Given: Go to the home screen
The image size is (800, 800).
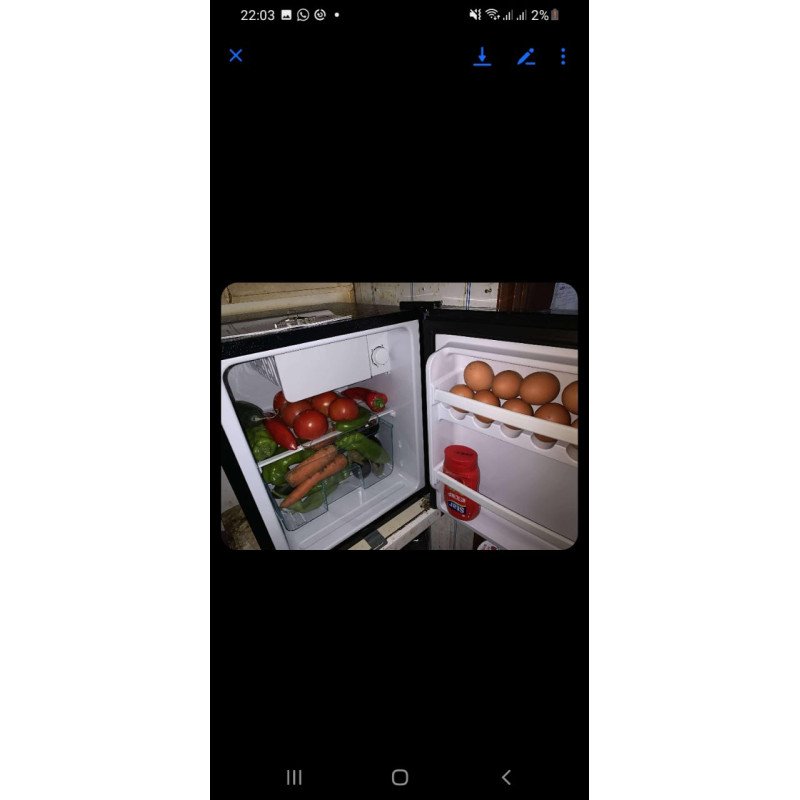Looking at the screenshot, I should tap(400, 777).
